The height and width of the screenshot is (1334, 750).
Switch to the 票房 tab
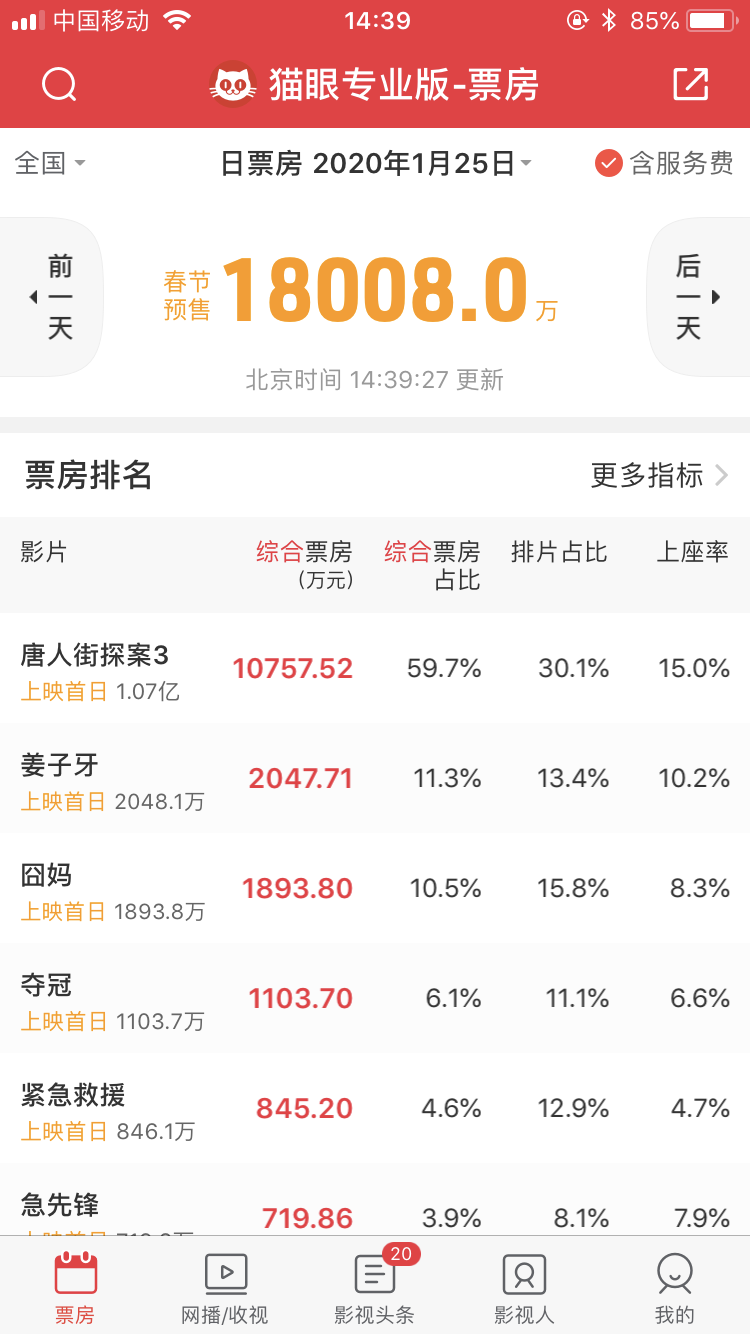(x=75, y=1287)
